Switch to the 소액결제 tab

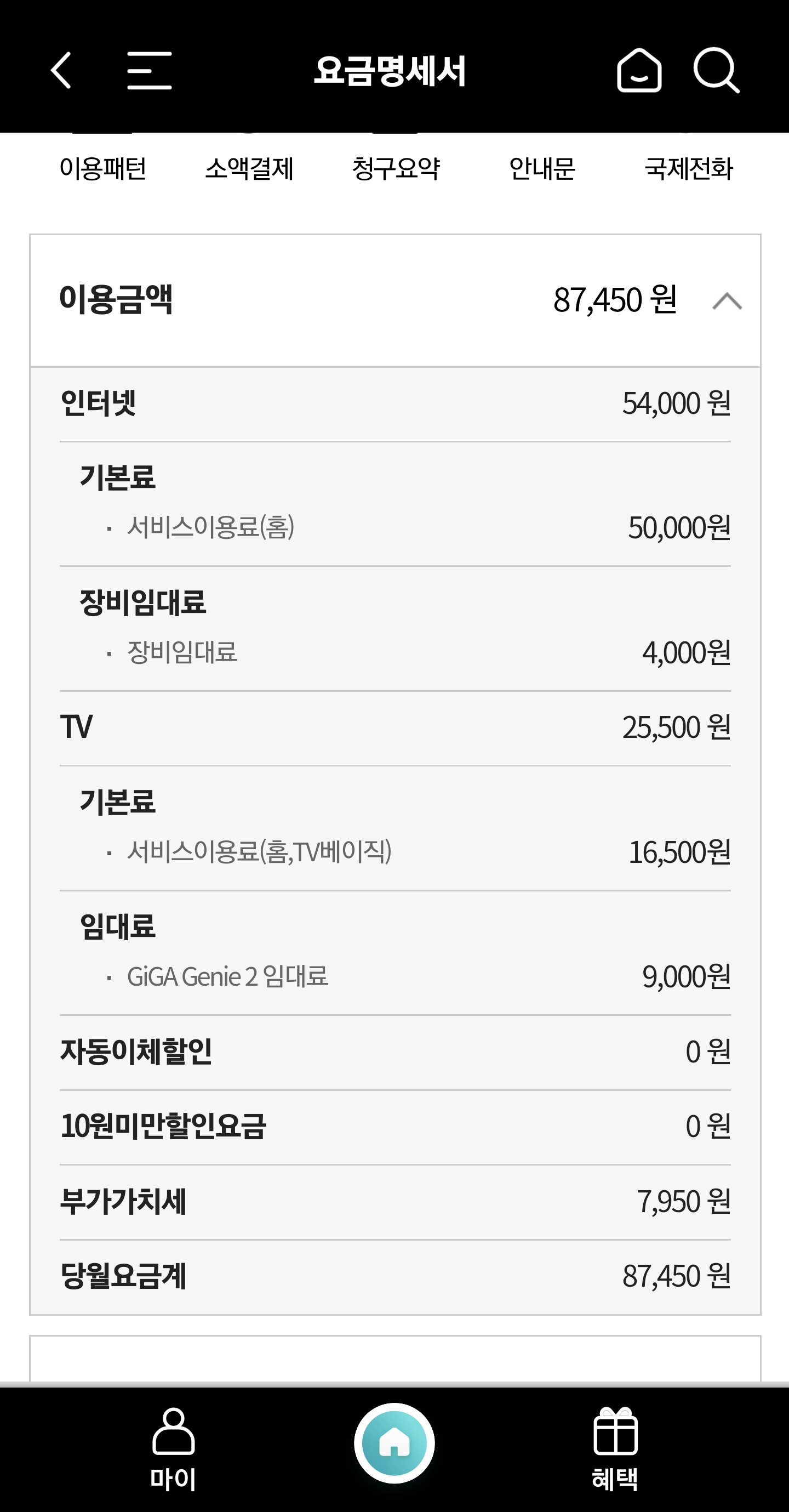249,169
